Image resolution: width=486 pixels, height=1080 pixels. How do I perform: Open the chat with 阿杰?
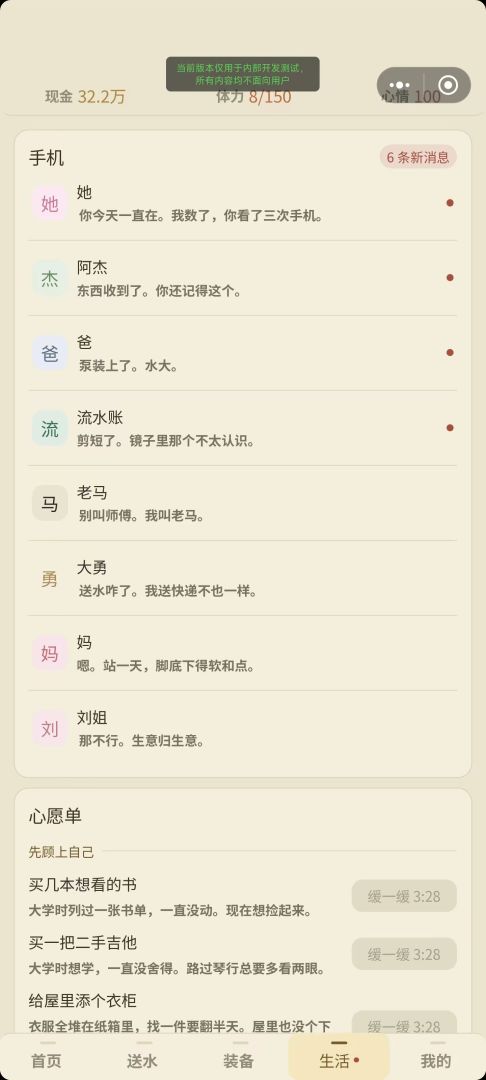pyautogui.click(x=242, y=278)
